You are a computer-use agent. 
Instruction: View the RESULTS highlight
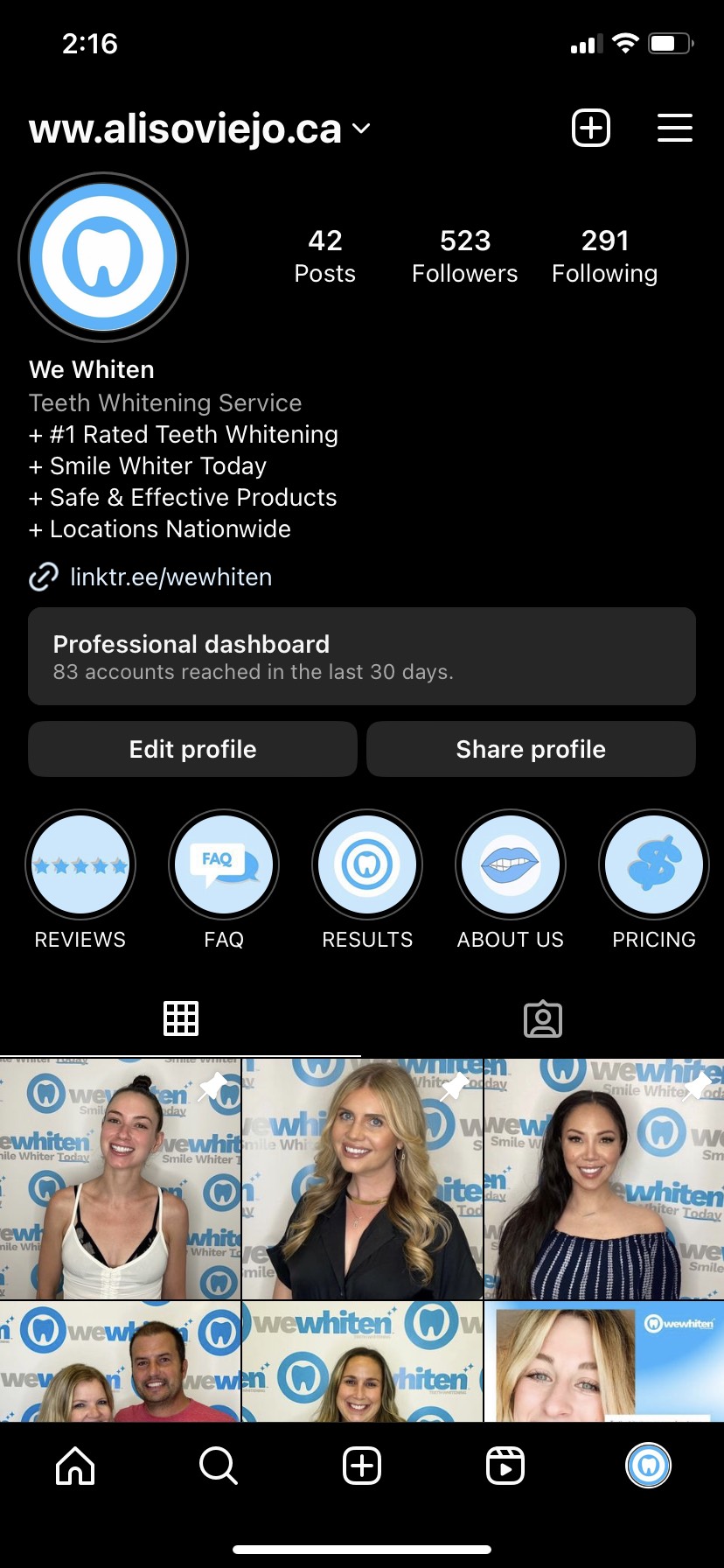pyautogui.click(x=367, y=864)
